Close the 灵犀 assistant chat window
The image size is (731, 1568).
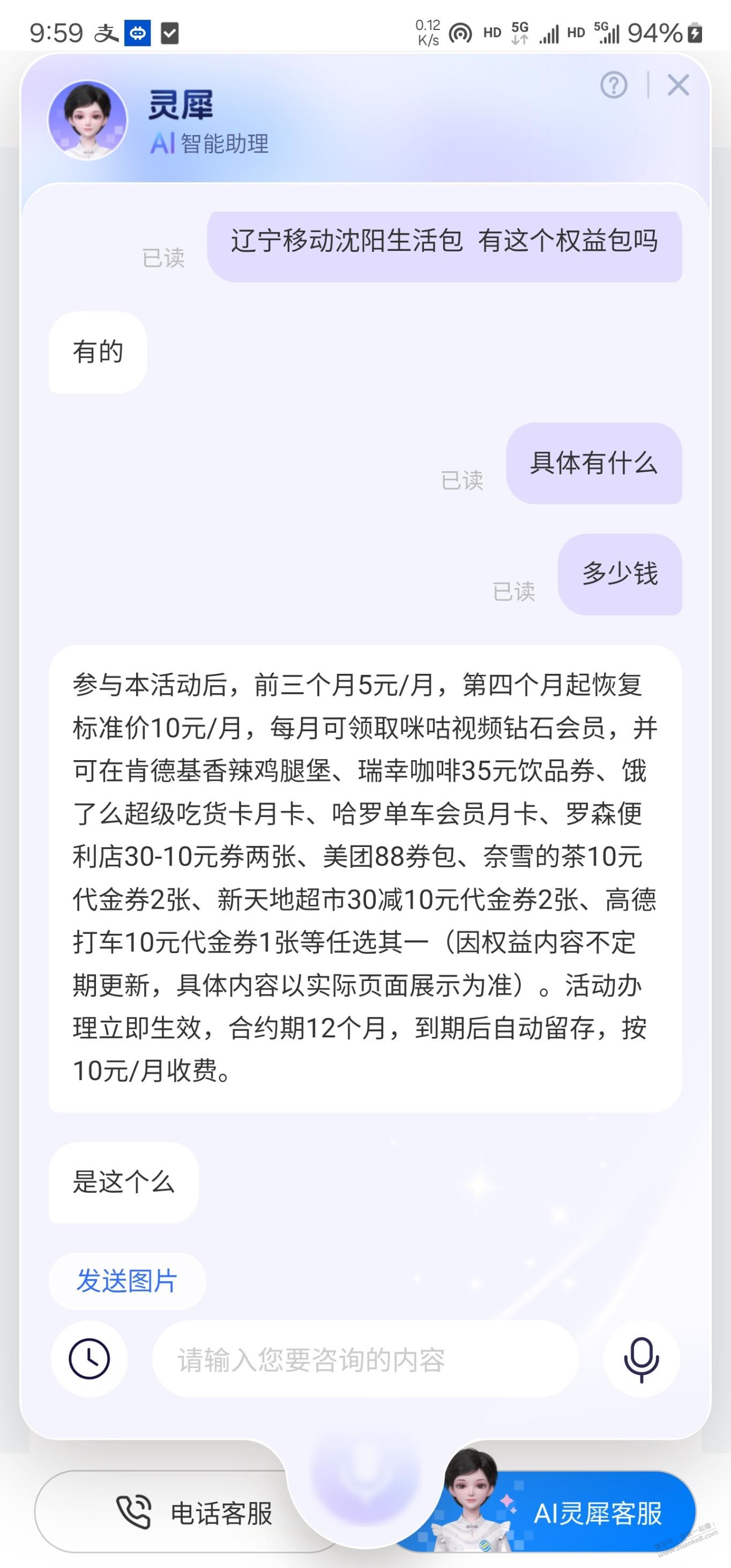click(678, 85)
